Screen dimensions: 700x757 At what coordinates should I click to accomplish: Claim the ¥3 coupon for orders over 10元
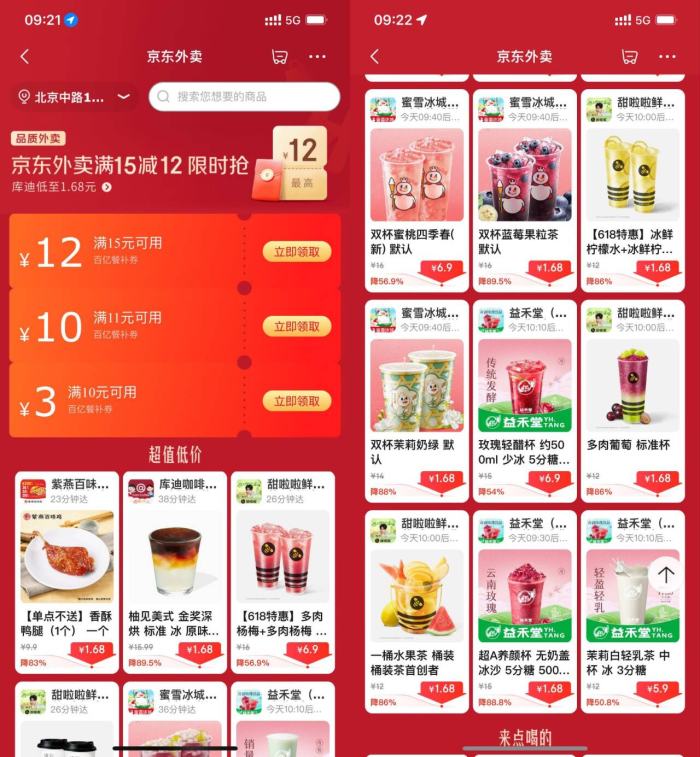[x=296, y=401]
